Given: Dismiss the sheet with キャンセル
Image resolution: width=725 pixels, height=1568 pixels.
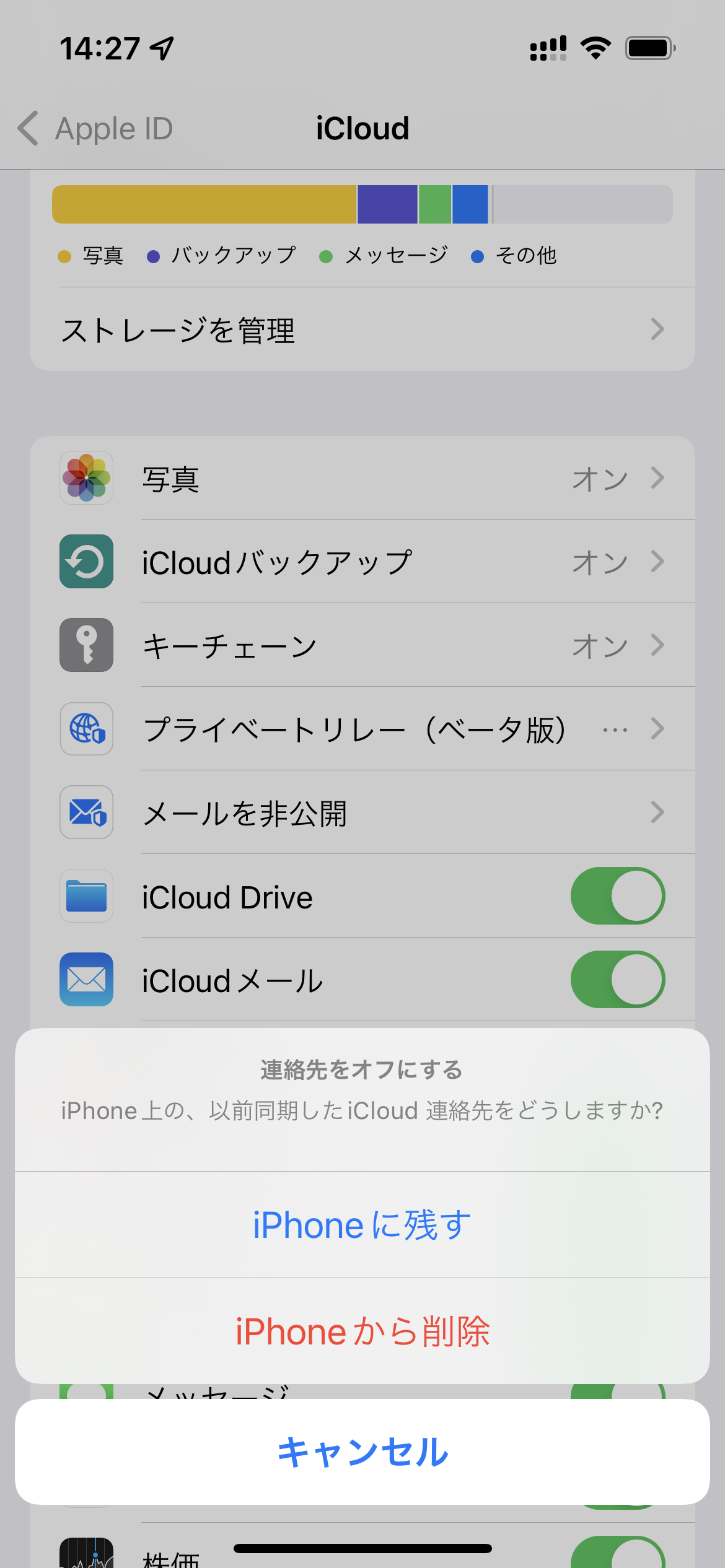Looking at the screenshot, I should pyautogui.click(x=362, y=1452).
